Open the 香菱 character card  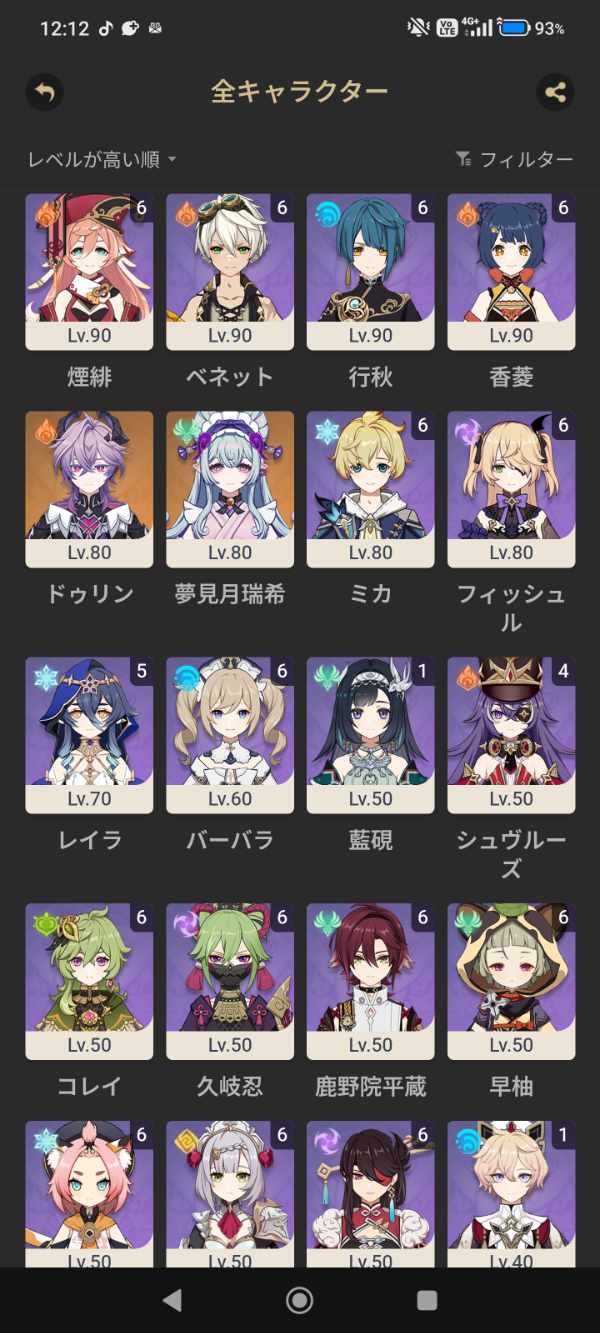tap(511, 272)
